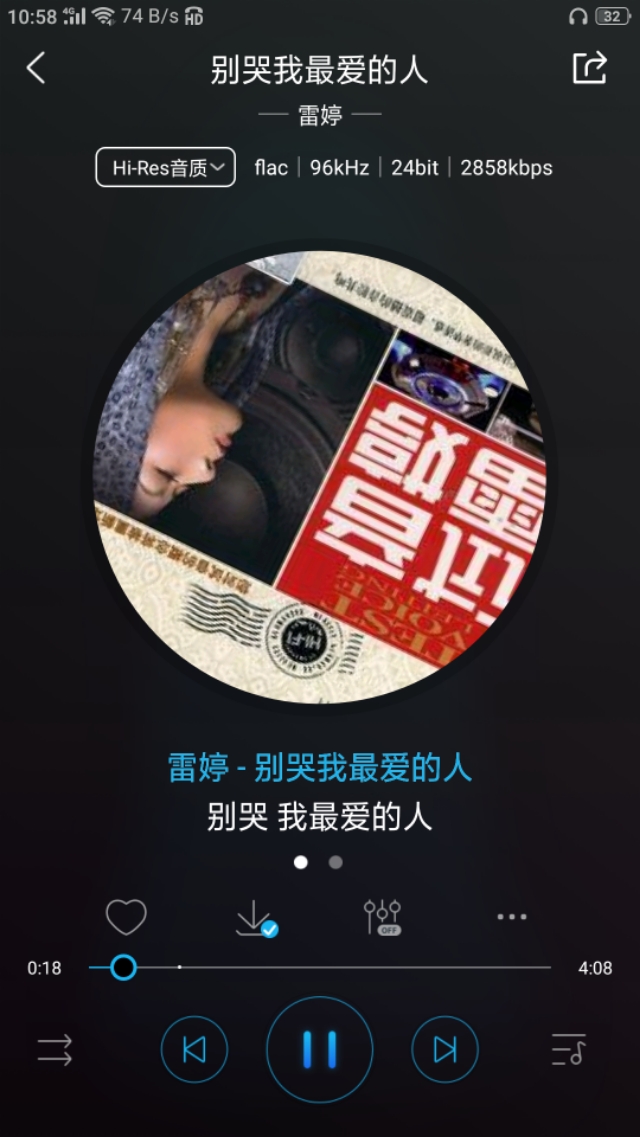Like this song with the heart icon
Screen dimensions: 640x1137
pyautogui.click(x=126, y=916)
